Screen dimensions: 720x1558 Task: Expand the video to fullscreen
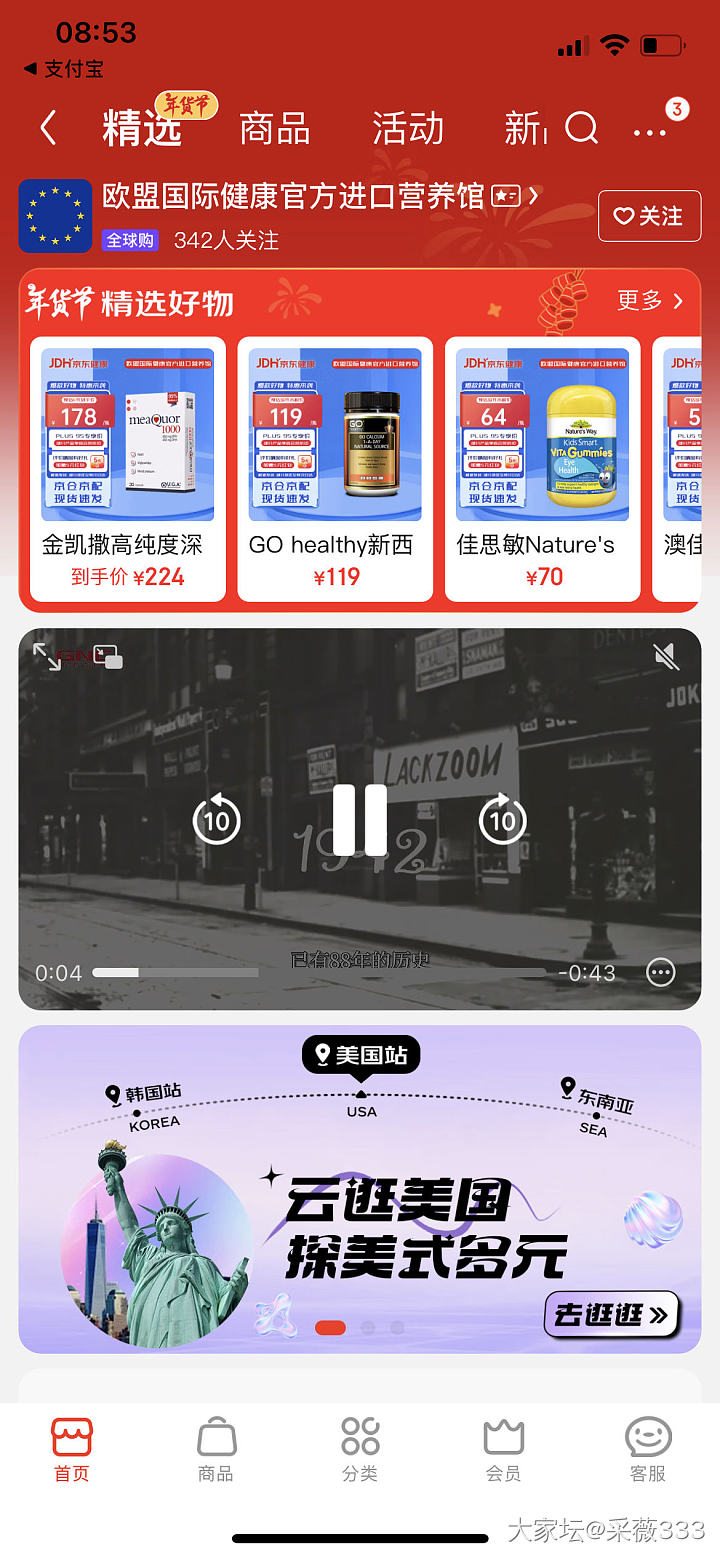click(47, 657)
